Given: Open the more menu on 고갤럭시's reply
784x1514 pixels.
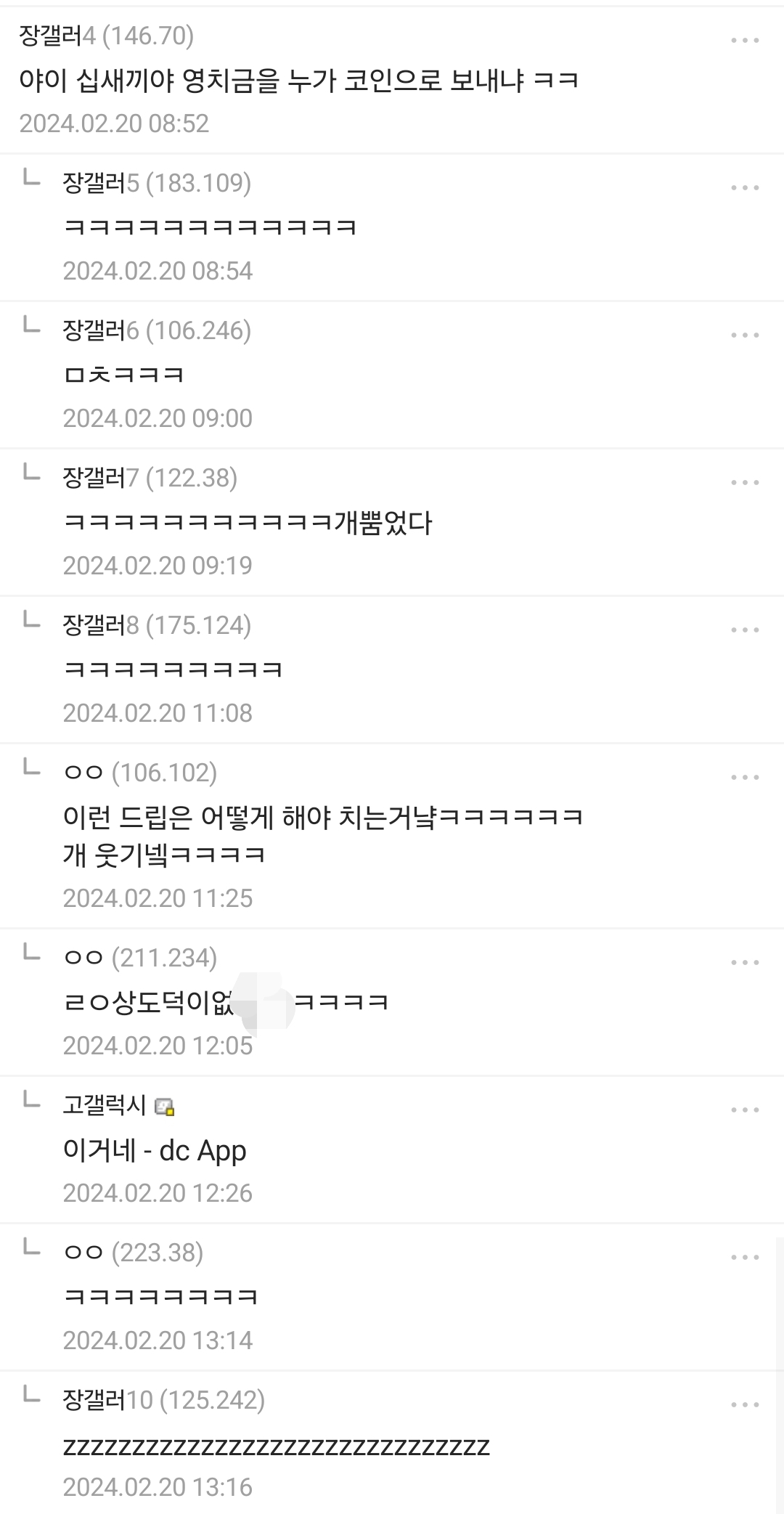Looking at the screenshot, I should coord(745,1110).
